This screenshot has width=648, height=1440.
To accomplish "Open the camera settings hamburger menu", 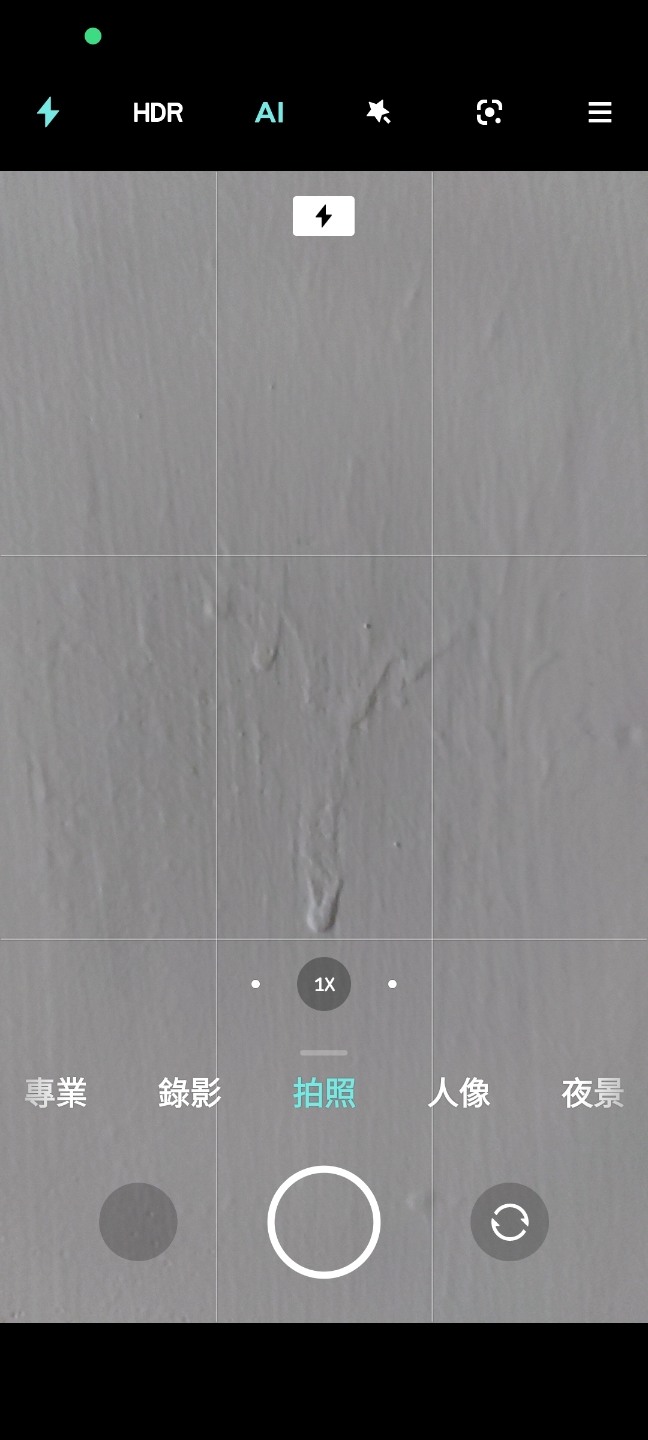I will coord(599,112).
